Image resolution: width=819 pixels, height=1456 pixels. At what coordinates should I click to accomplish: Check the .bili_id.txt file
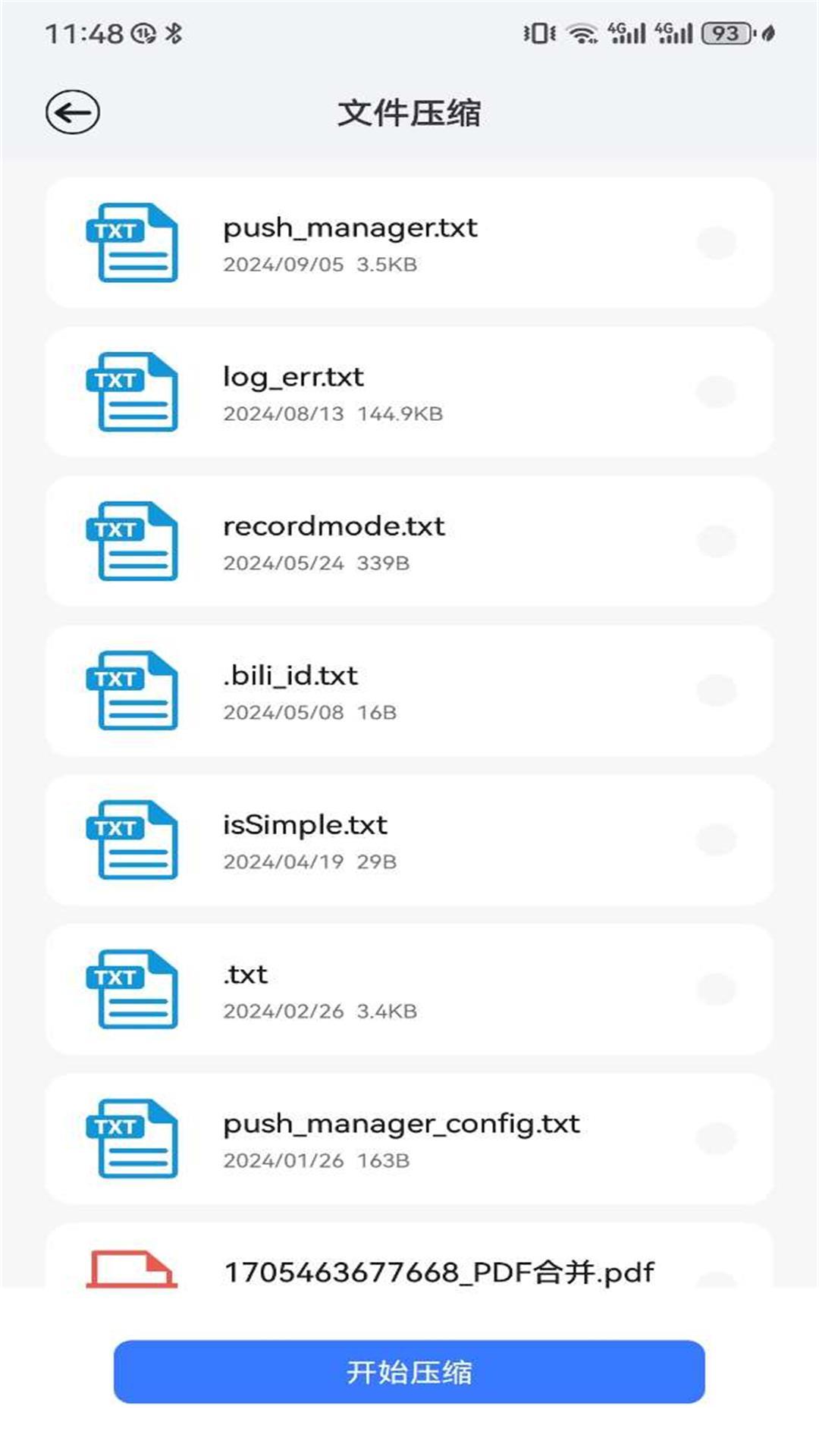click(x=717, y=691)
